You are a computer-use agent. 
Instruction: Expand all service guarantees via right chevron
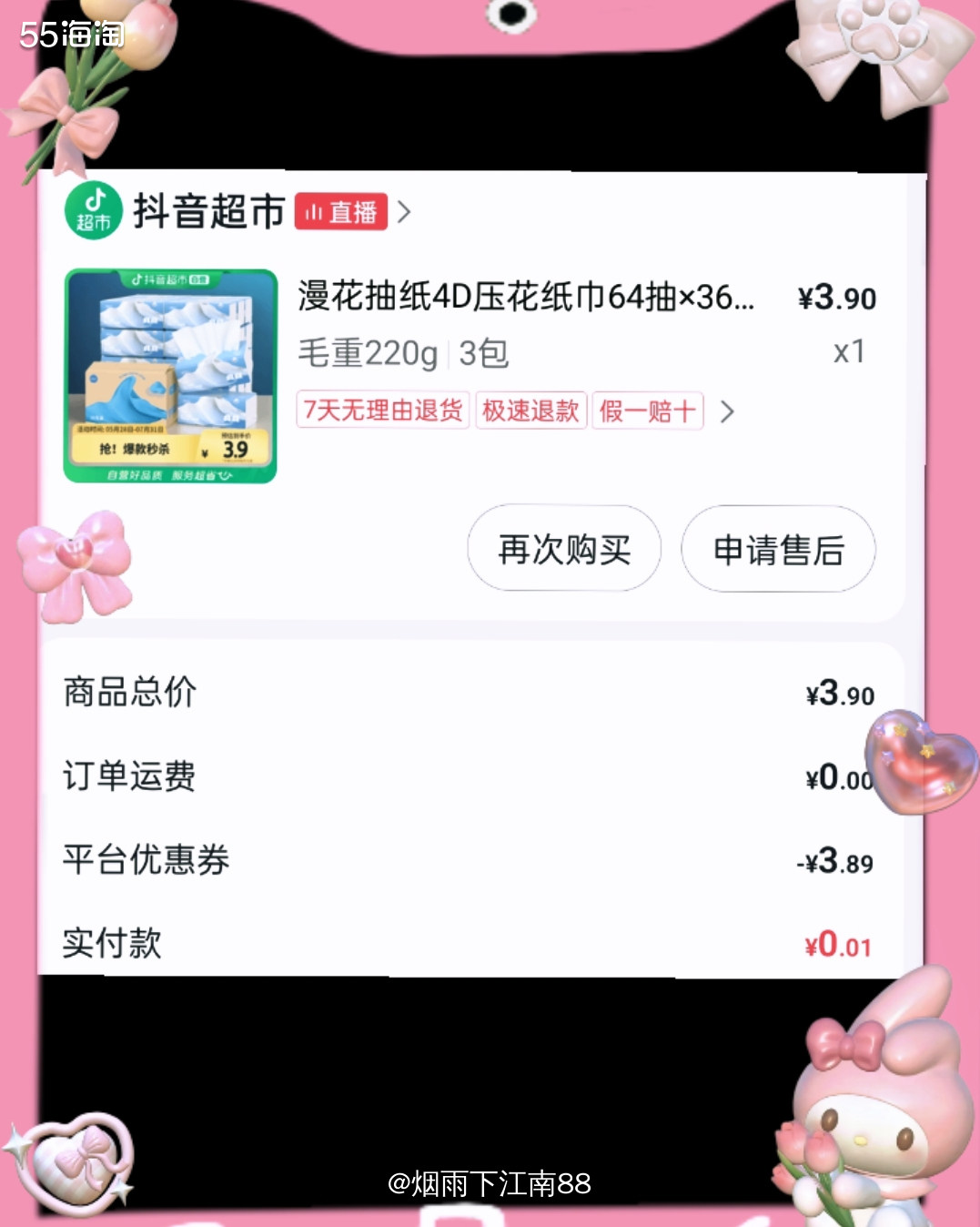pyautogui.click(x=727, y=411)
